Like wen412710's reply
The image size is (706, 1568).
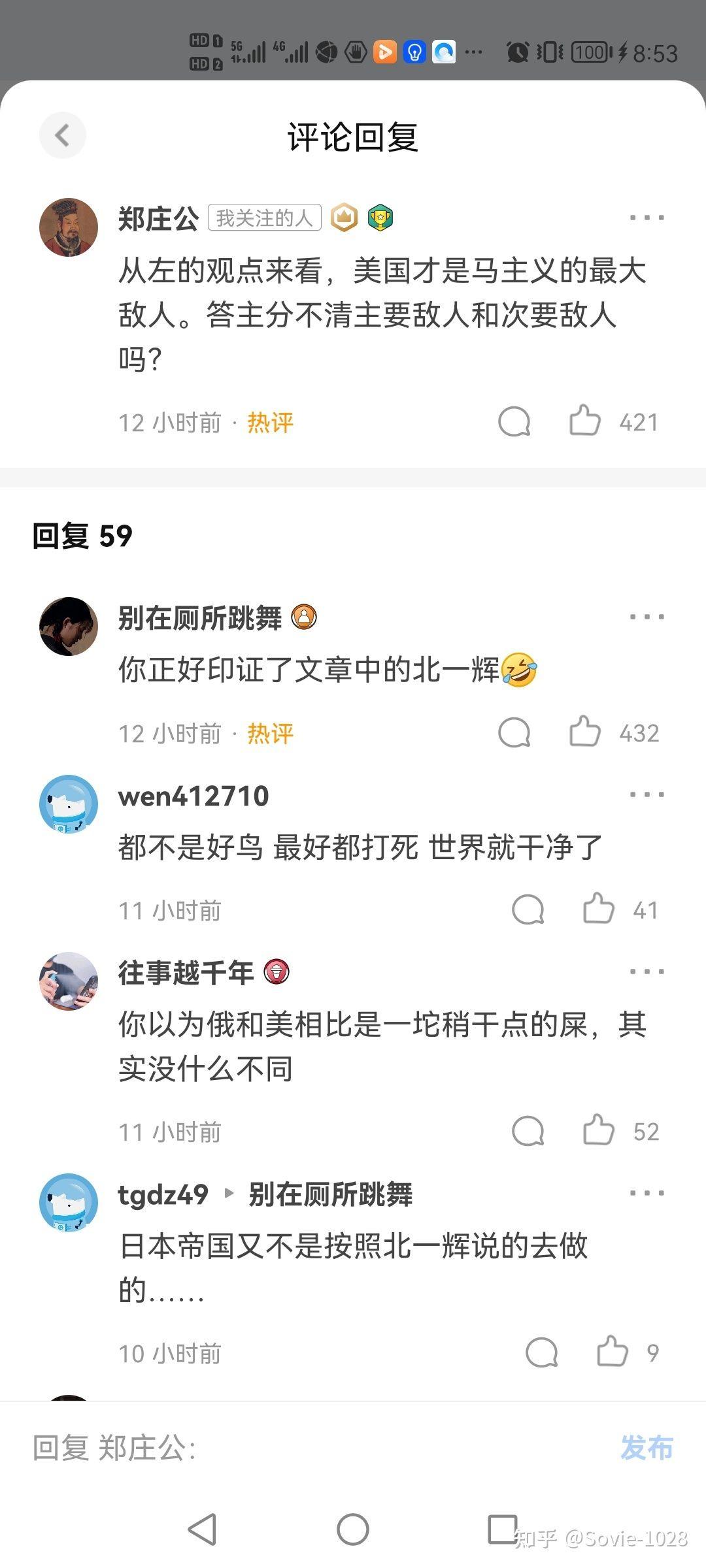598,909
